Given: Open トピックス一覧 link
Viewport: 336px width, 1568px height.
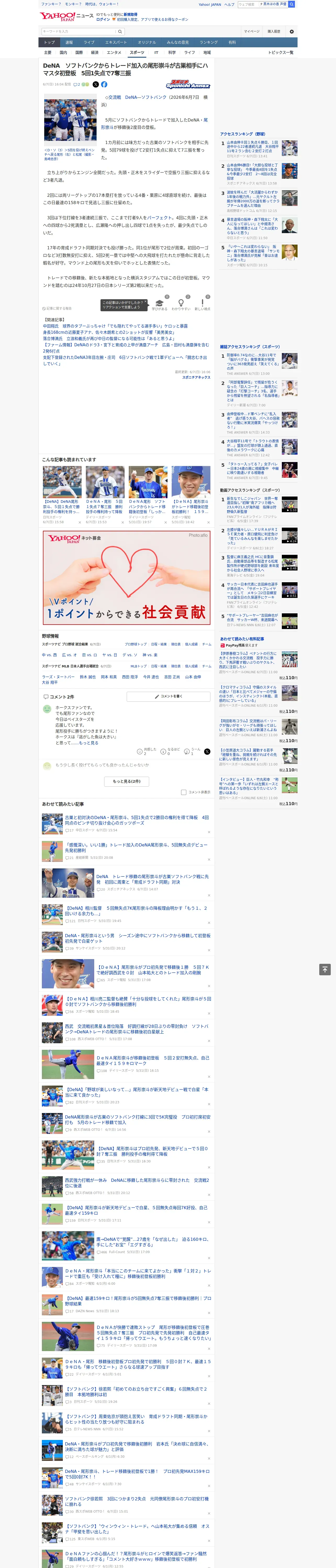Looking at the screenshot, I should (281, 52).
